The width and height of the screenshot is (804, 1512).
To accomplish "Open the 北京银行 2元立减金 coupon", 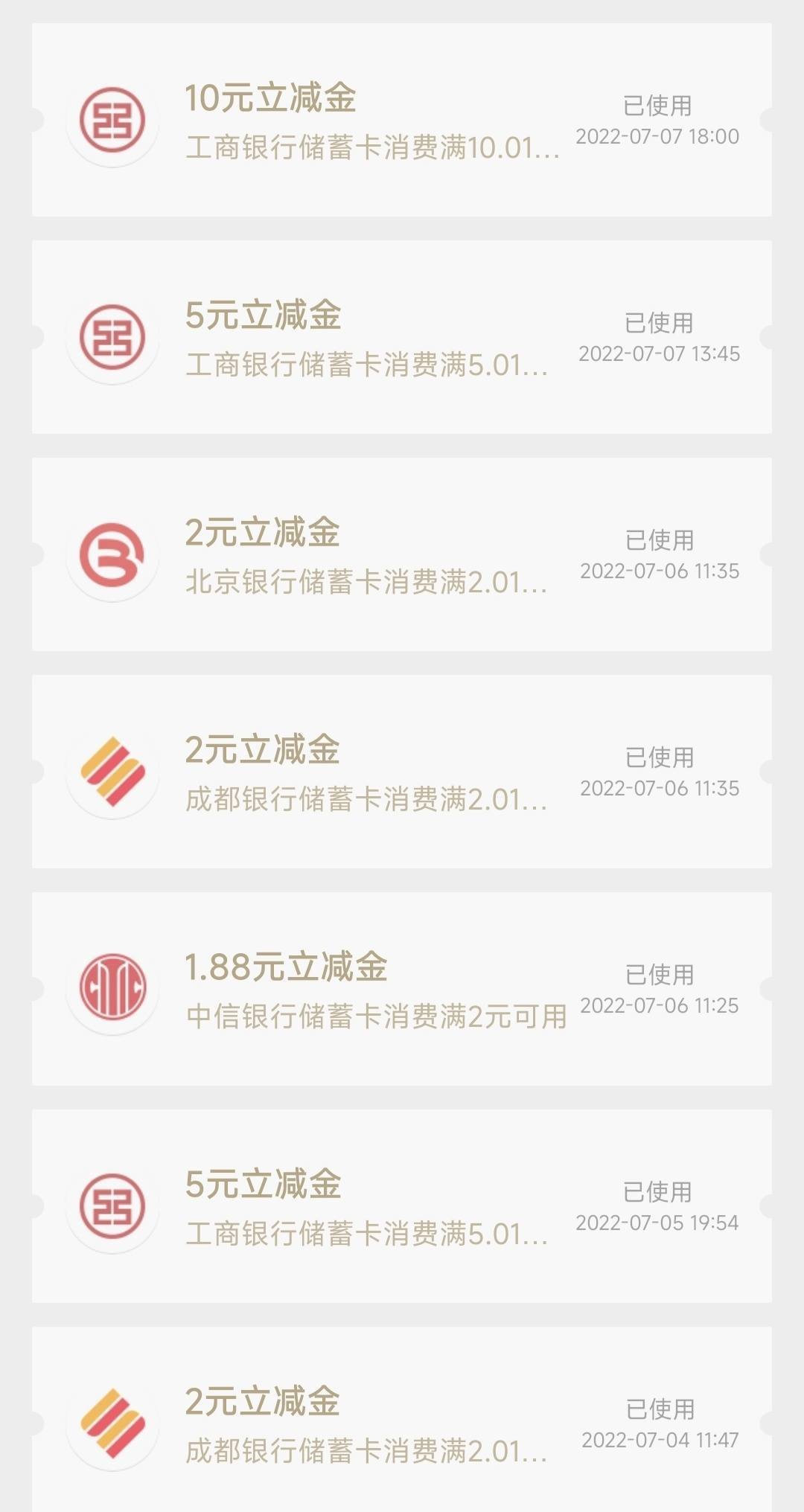I will tap(402, 554).
